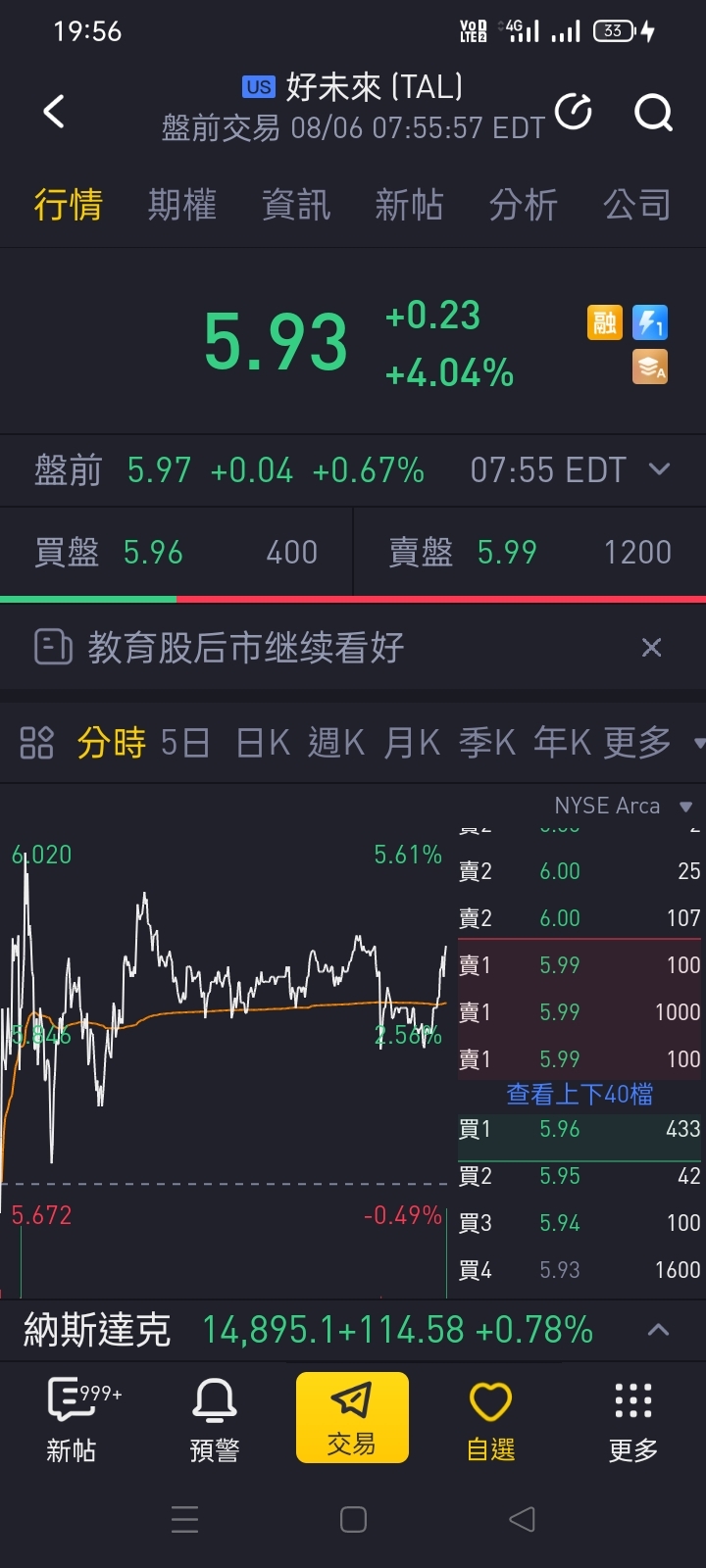706x1568 pixels.
Task: Open chart layout grid icon
Action: point(36,743)
